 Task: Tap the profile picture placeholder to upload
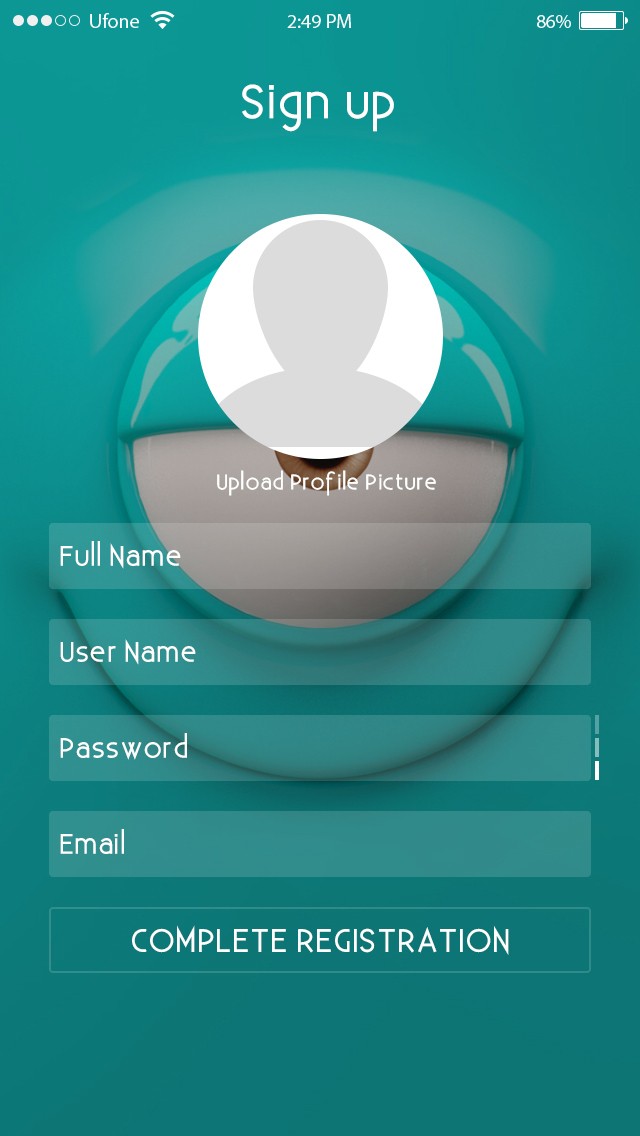coord(320,336)
